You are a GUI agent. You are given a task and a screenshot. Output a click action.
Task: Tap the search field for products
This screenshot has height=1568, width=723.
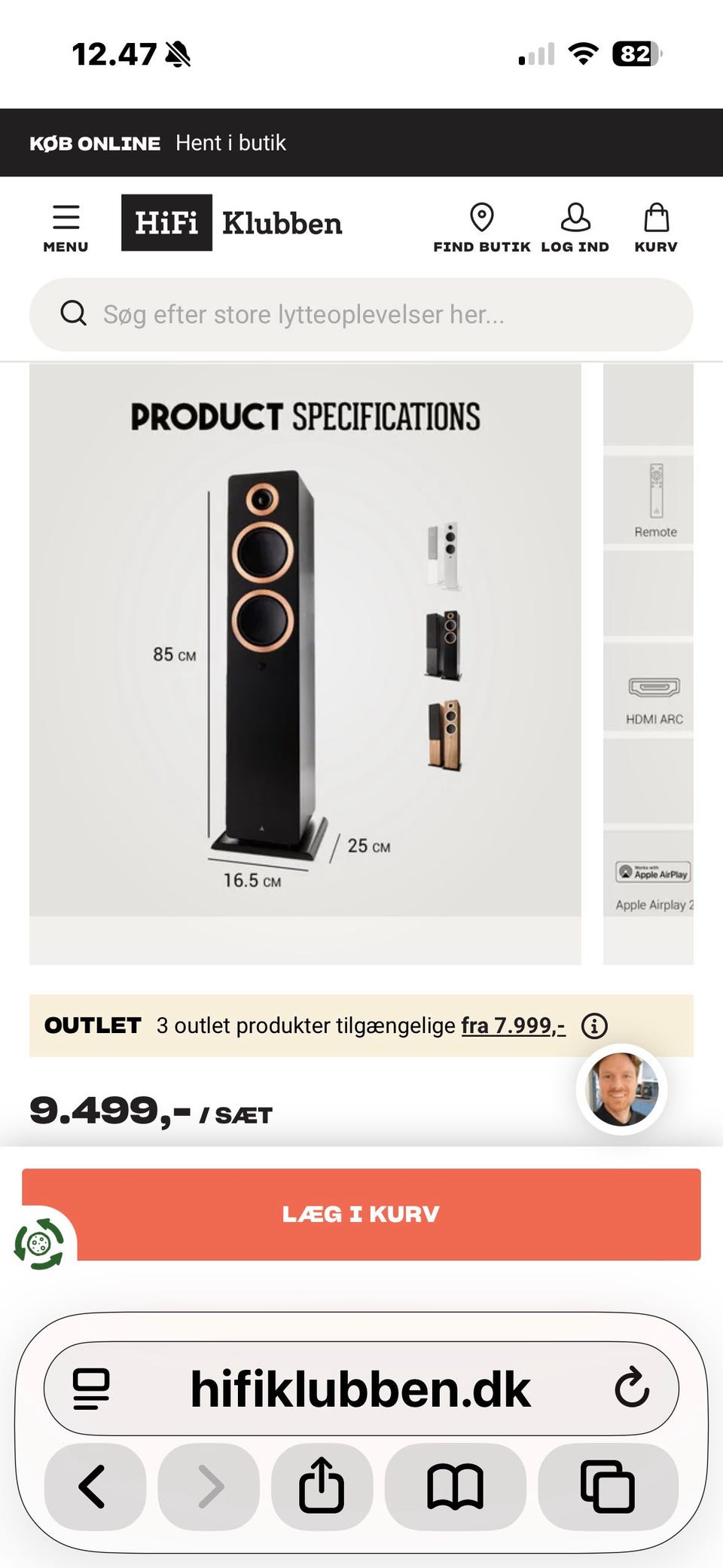(x=361, y=314)
